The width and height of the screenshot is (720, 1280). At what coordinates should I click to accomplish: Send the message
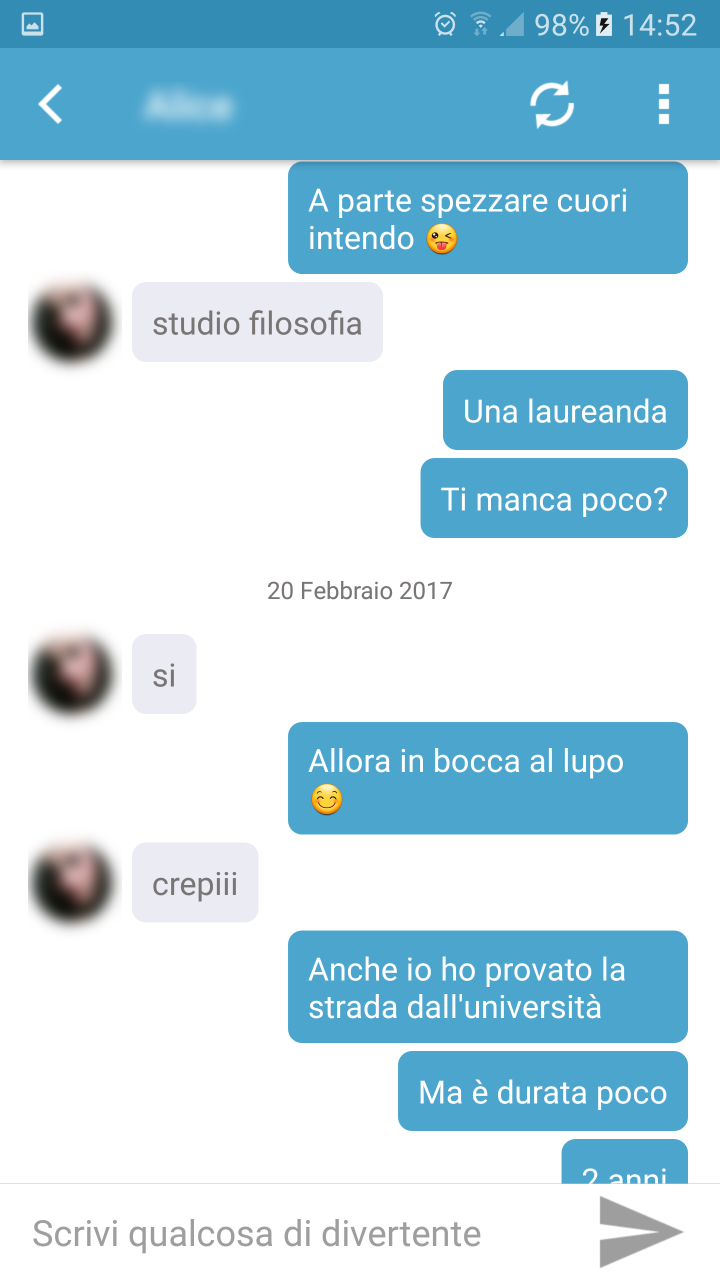pyautogui.click(x=641, y=1232)
